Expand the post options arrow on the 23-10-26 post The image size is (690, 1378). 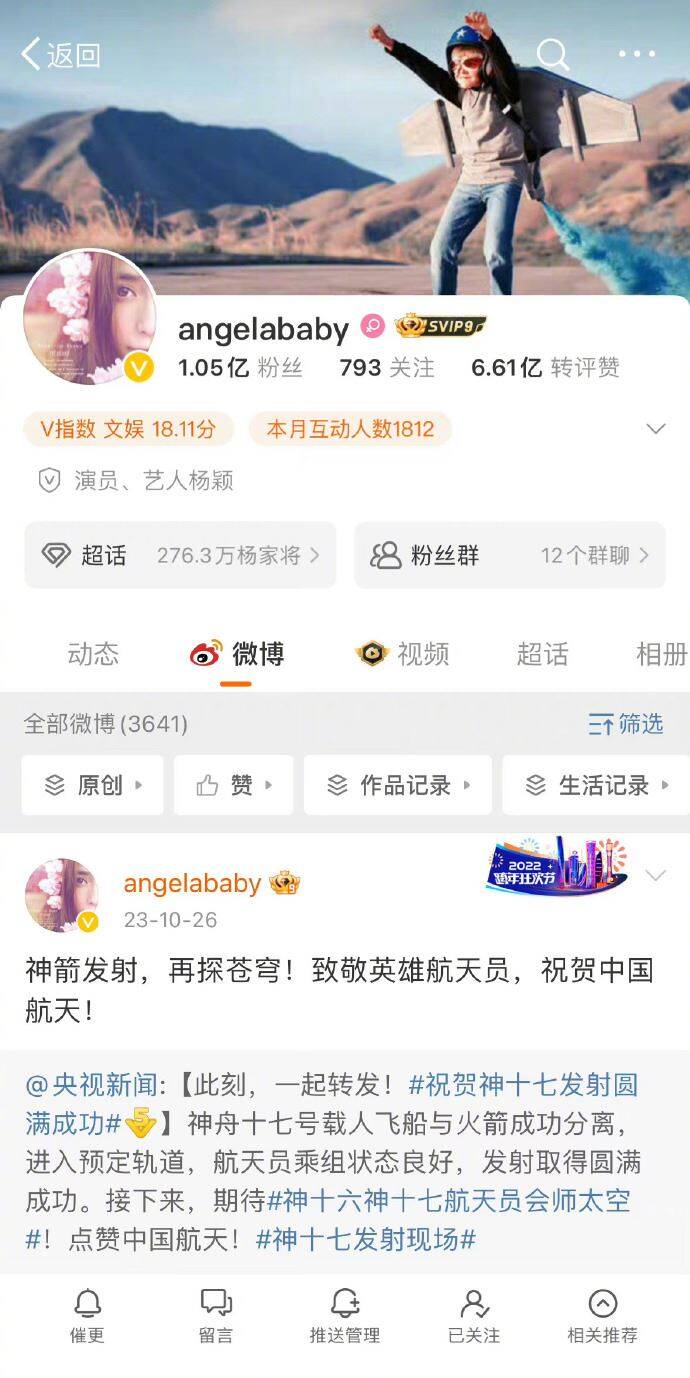click(656, 876)
